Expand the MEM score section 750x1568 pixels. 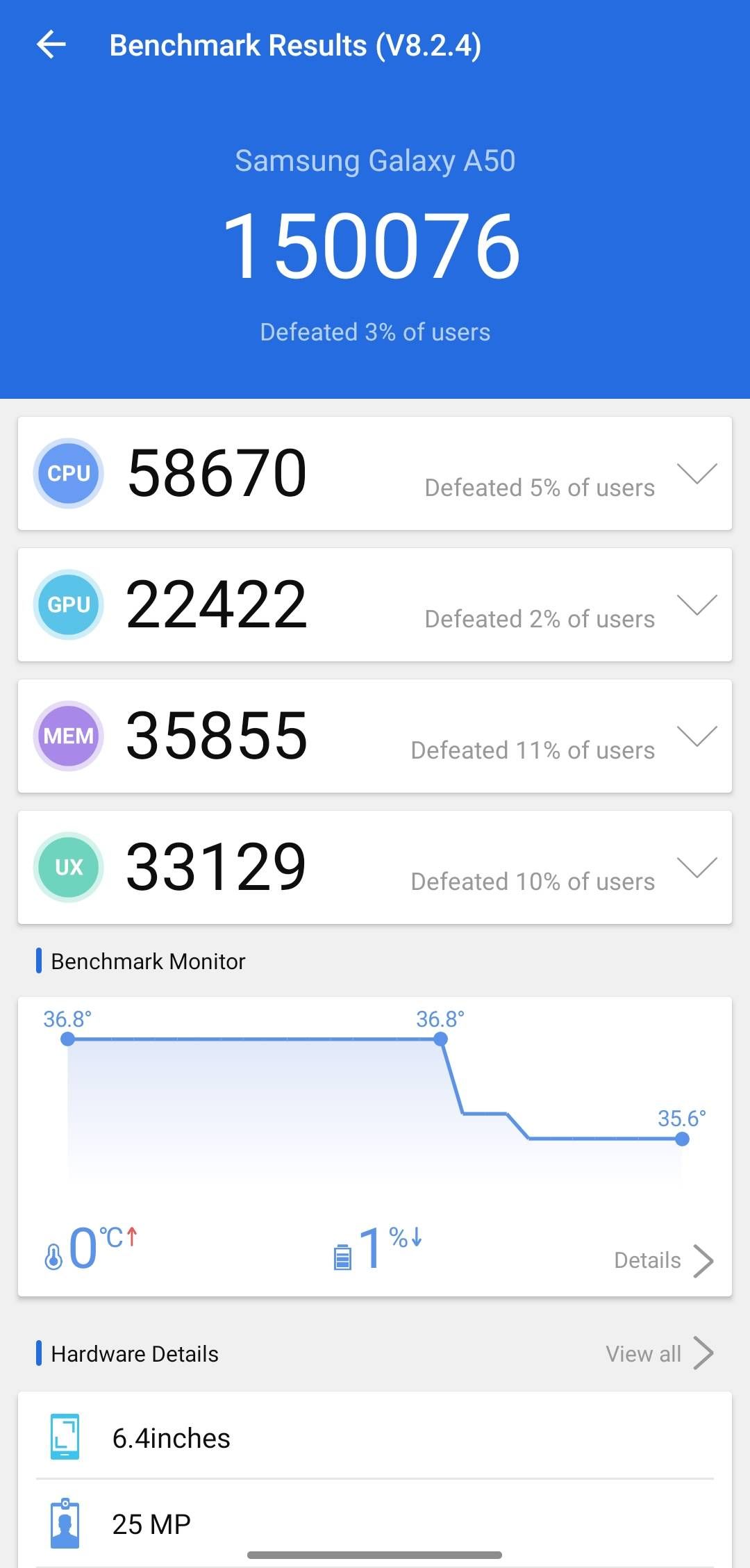(x=697, y=736)
